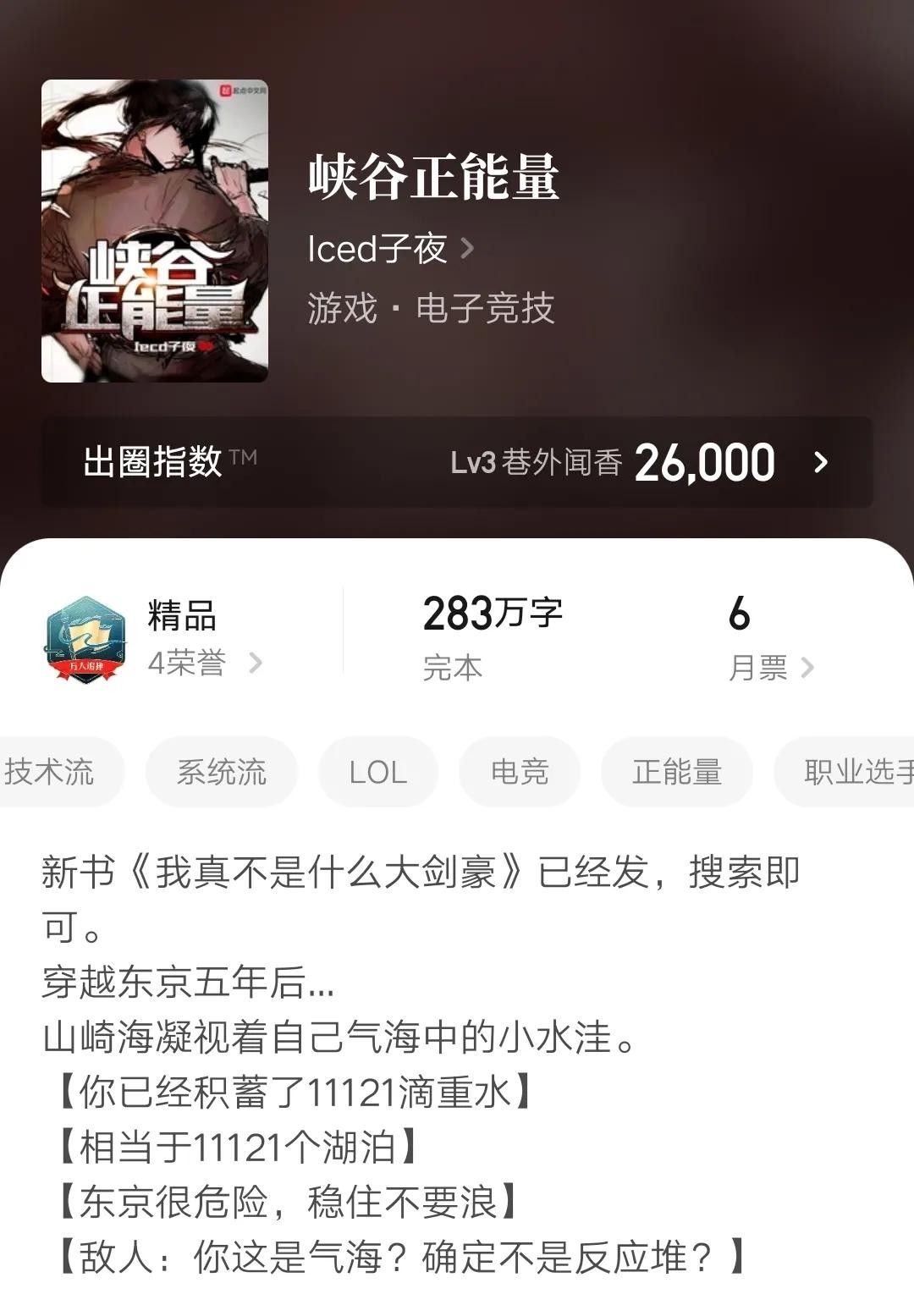
Task: Tap the LOL tag chip
Action: click(x=378, y=772)
